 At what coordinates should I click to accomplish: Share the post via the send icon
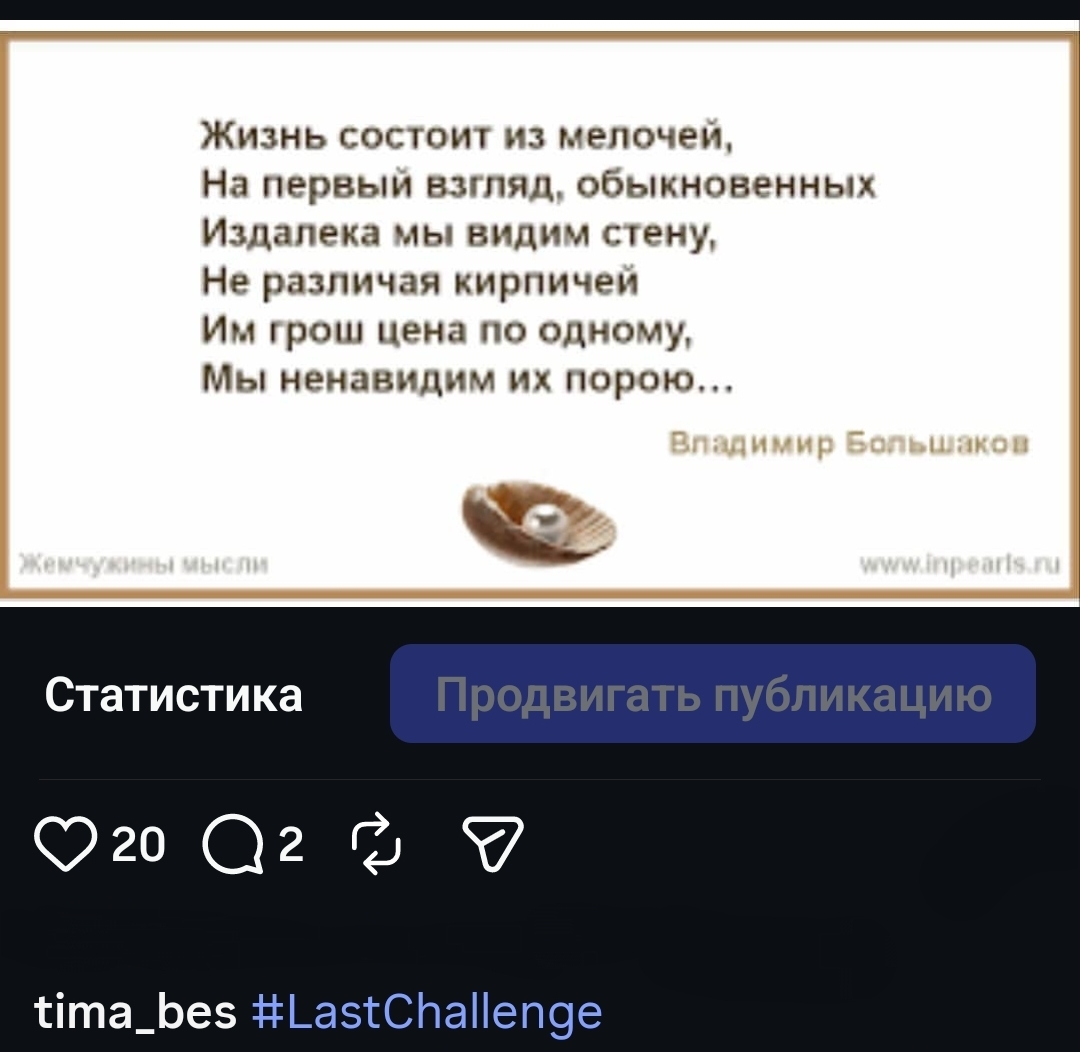click(492, 845)
